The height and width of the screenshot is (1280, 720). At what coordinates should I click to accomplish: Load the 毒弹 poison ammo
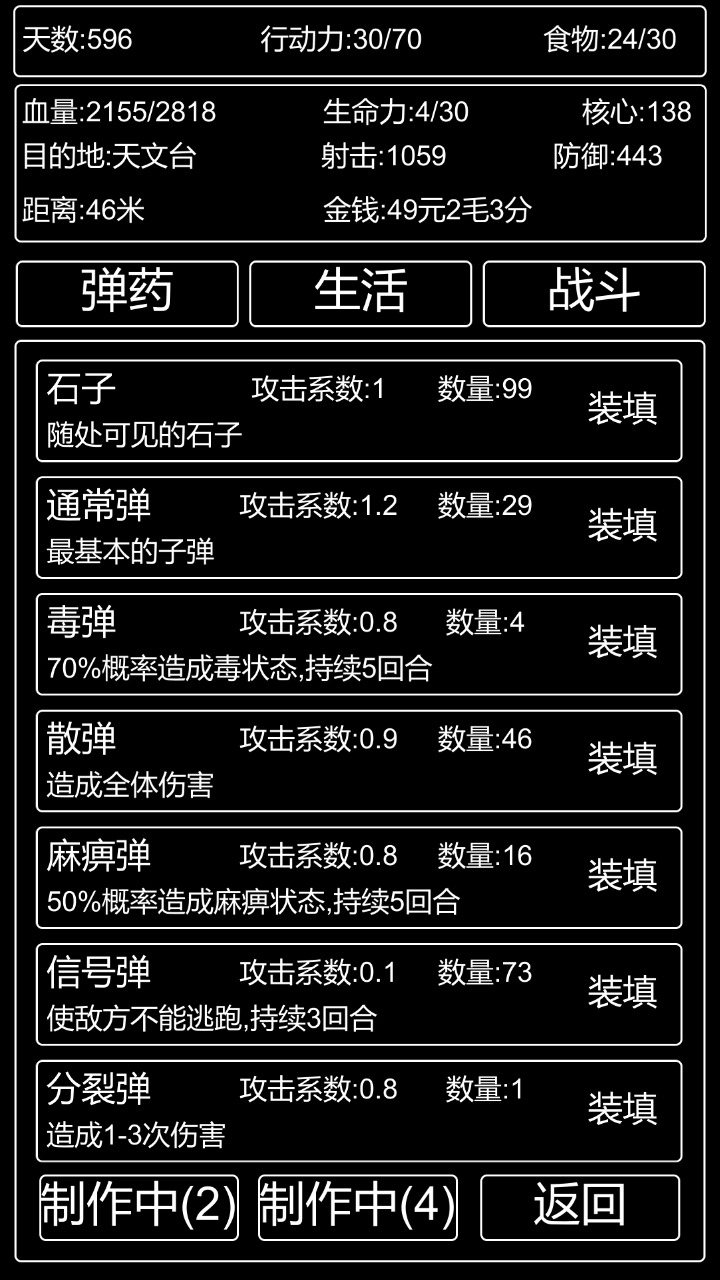point(622,644)
